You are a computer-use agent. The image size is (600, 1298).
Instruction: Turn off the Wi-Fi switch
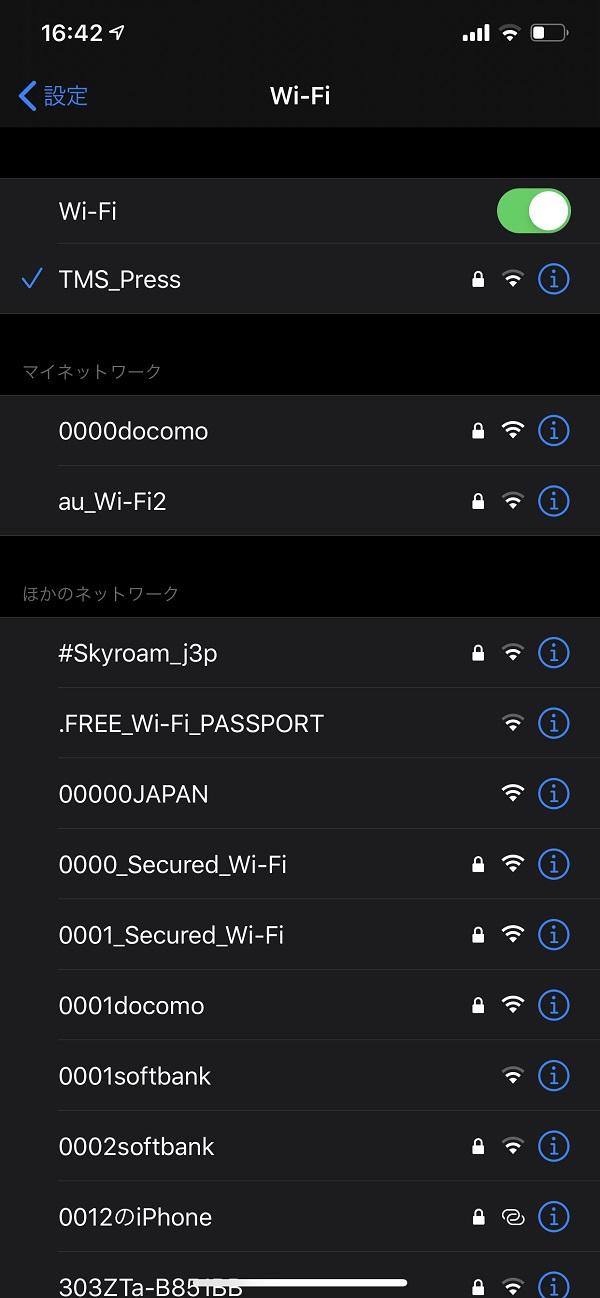click(533, 211)
